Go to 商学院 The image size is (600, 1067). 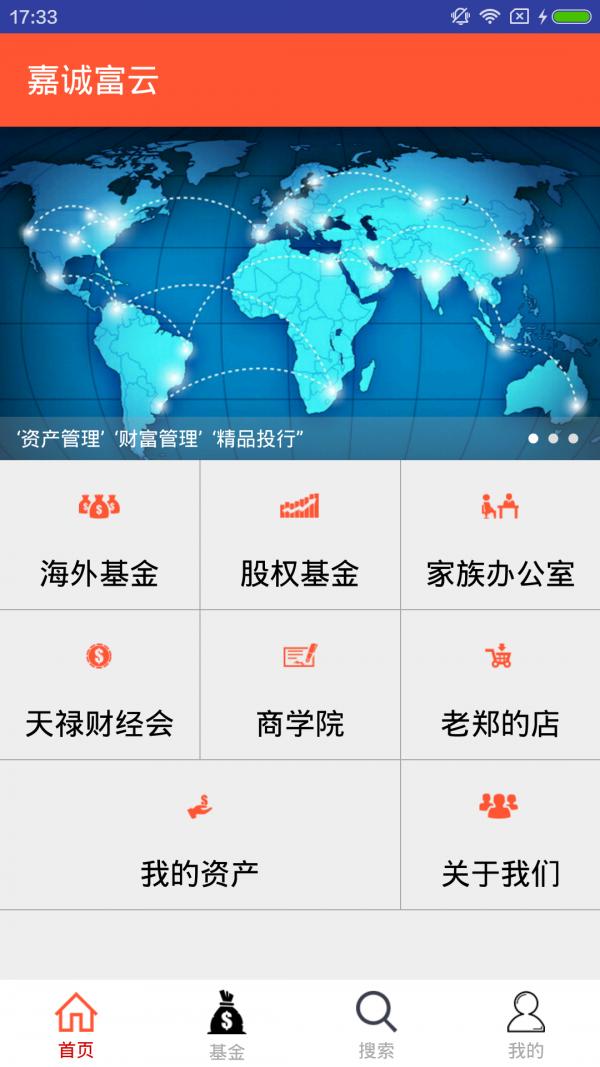300,686
